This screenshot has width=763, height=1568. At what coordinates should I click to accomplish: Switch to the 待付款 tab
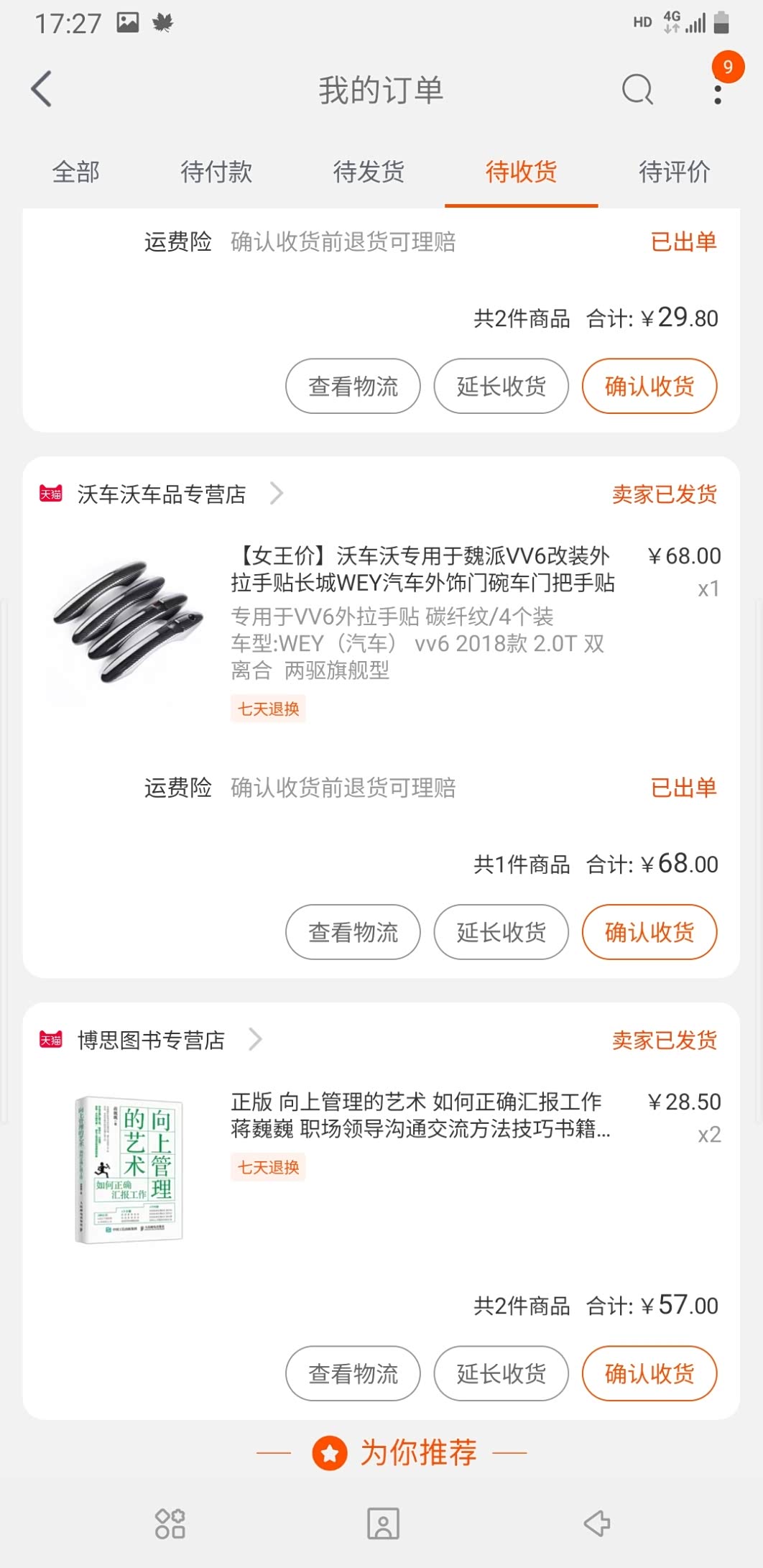(x=216, y=172)
